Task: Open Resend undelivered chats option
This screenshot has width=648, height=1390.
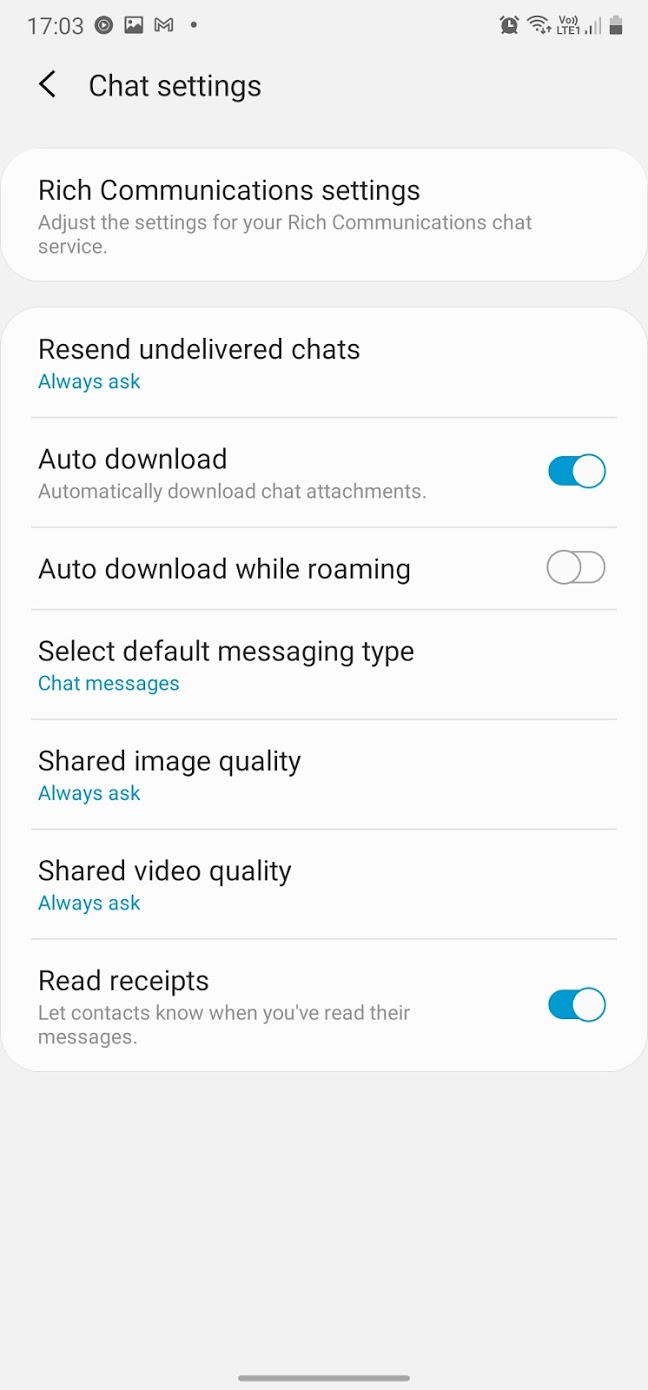Action: click(323, 363)
